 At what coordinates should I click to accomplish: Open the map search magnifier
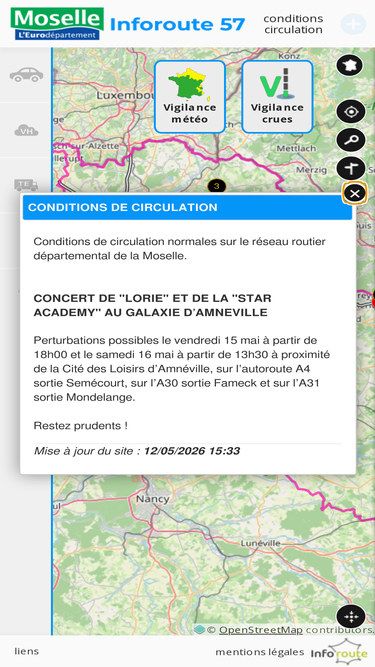(x=351, y=140)
